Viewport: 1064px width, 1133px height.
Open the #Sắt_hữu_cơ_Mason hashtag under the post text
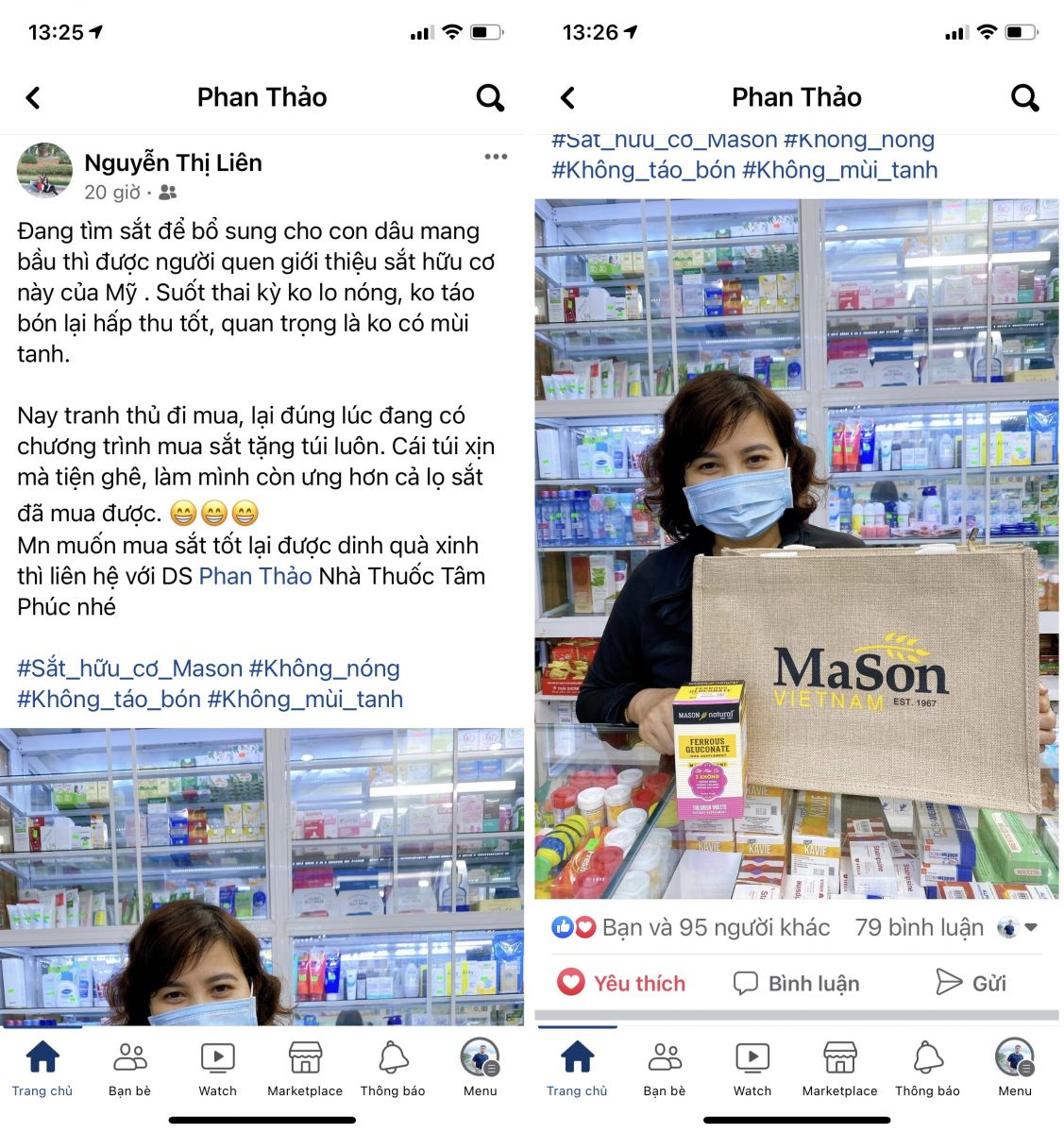pyautogui.click(x=130, y=668)
